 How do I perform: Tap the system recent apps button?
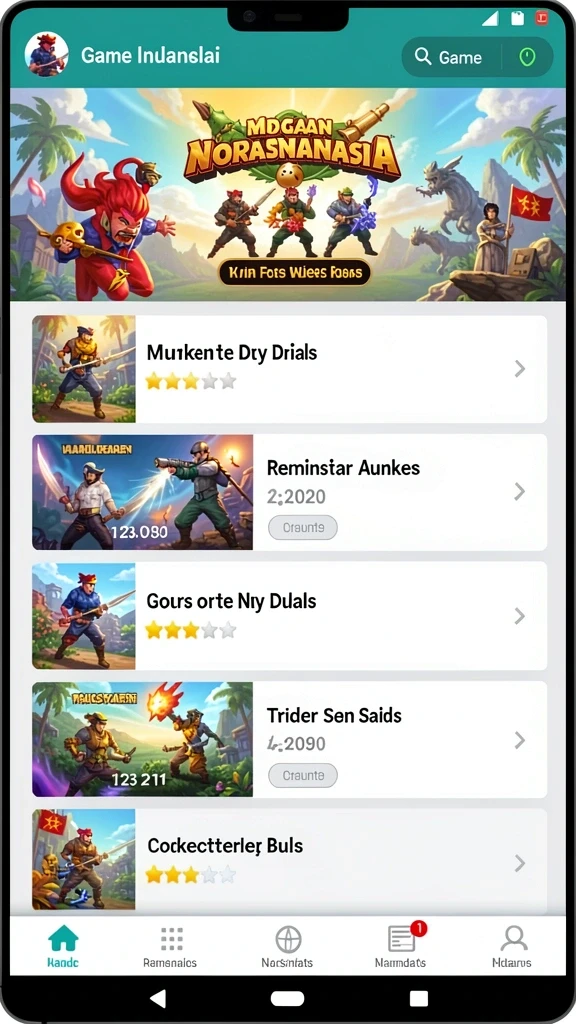click(419, 999)
